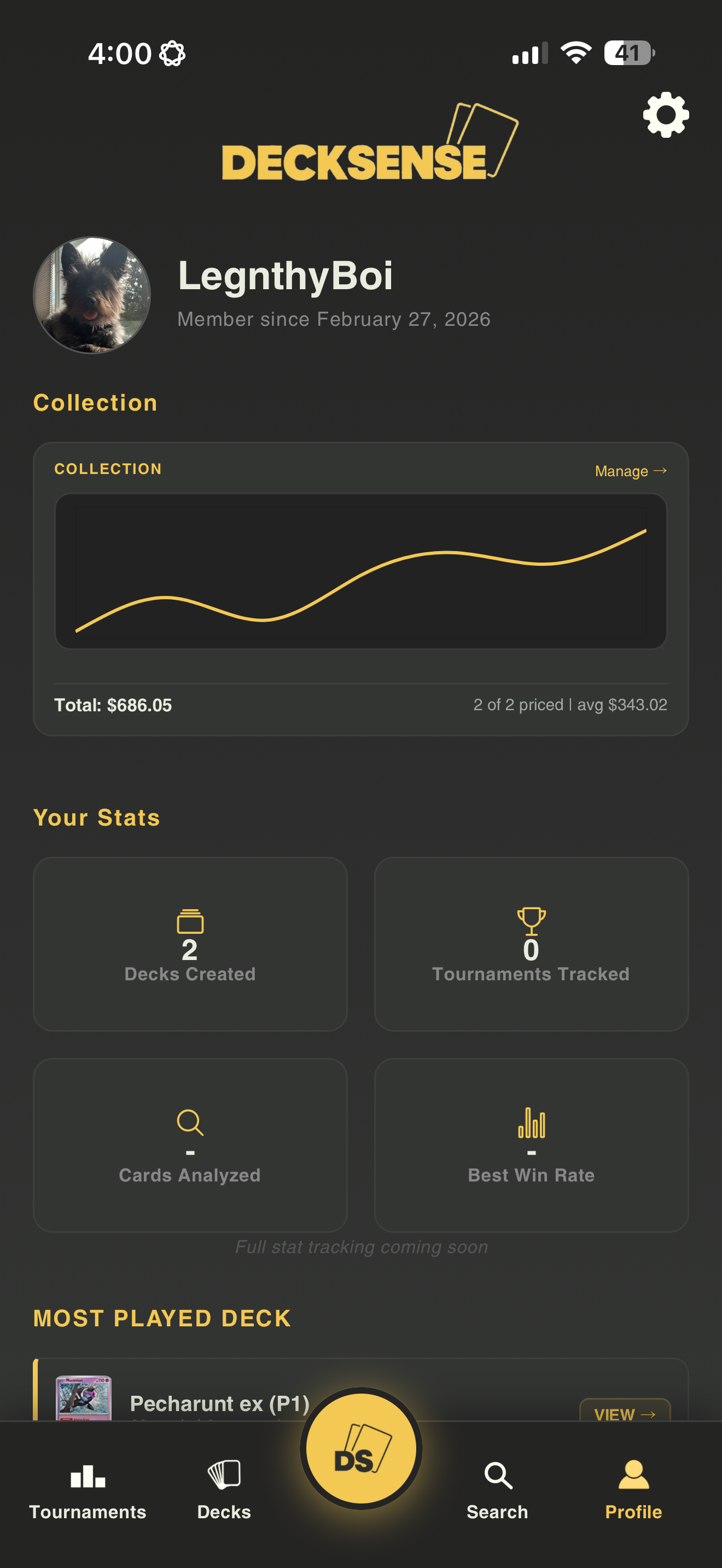Tap the central DS logo button

click(360, 1449)
